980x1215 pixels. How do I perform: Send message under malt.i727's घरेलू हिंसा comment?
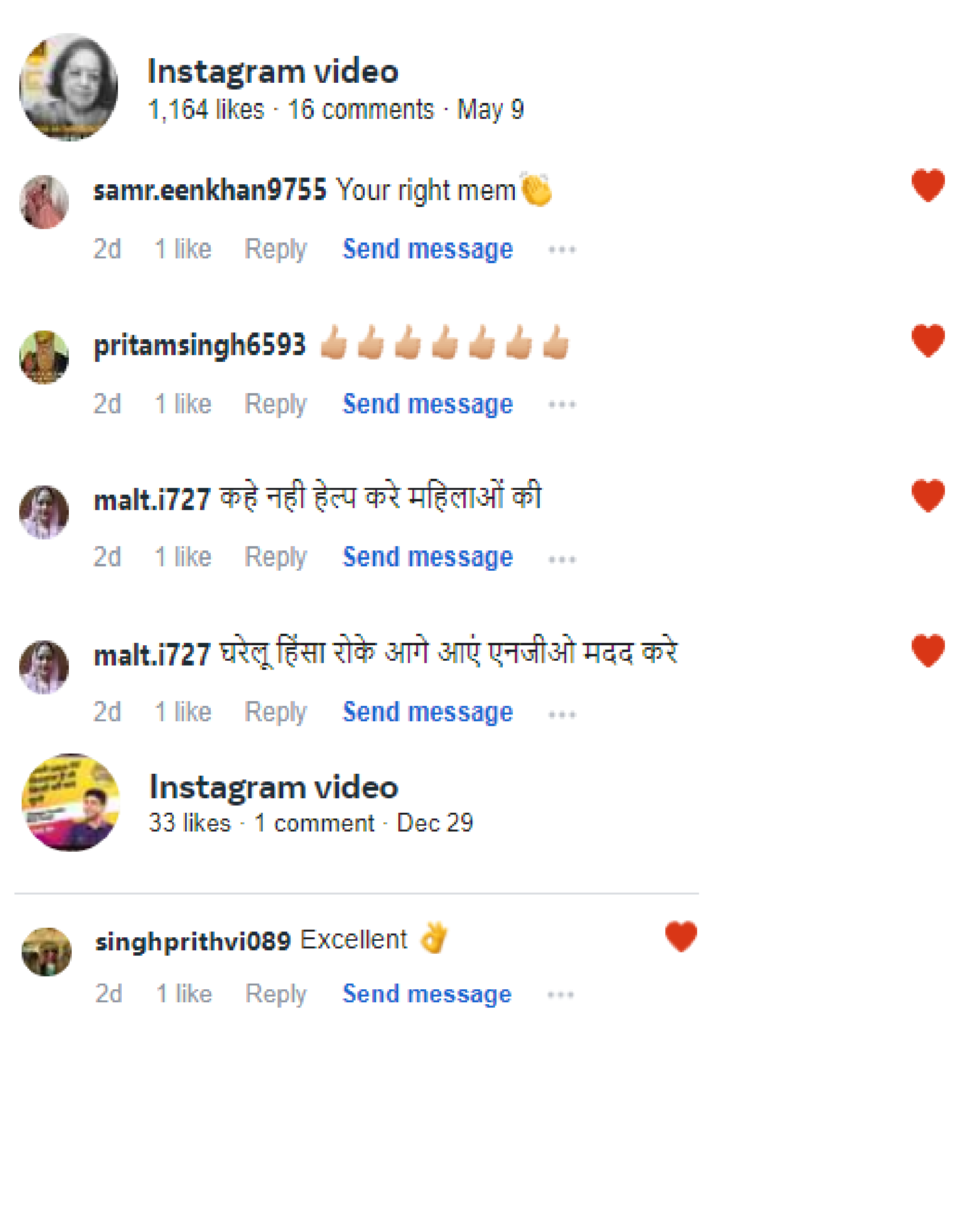[x=428, y=712]
